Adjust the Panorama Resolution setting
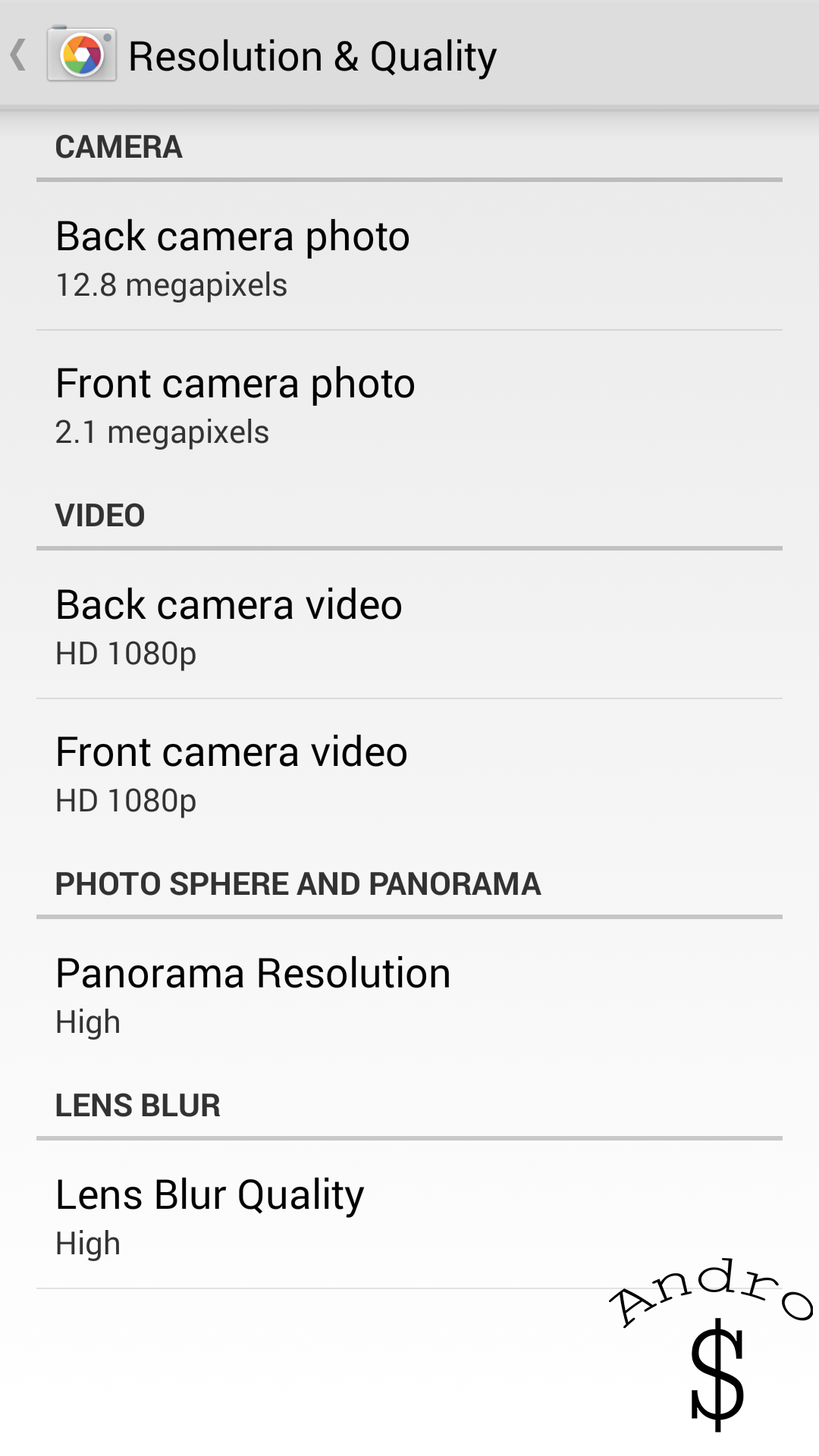Screen dimensions: 819x1456 [409, 994]
